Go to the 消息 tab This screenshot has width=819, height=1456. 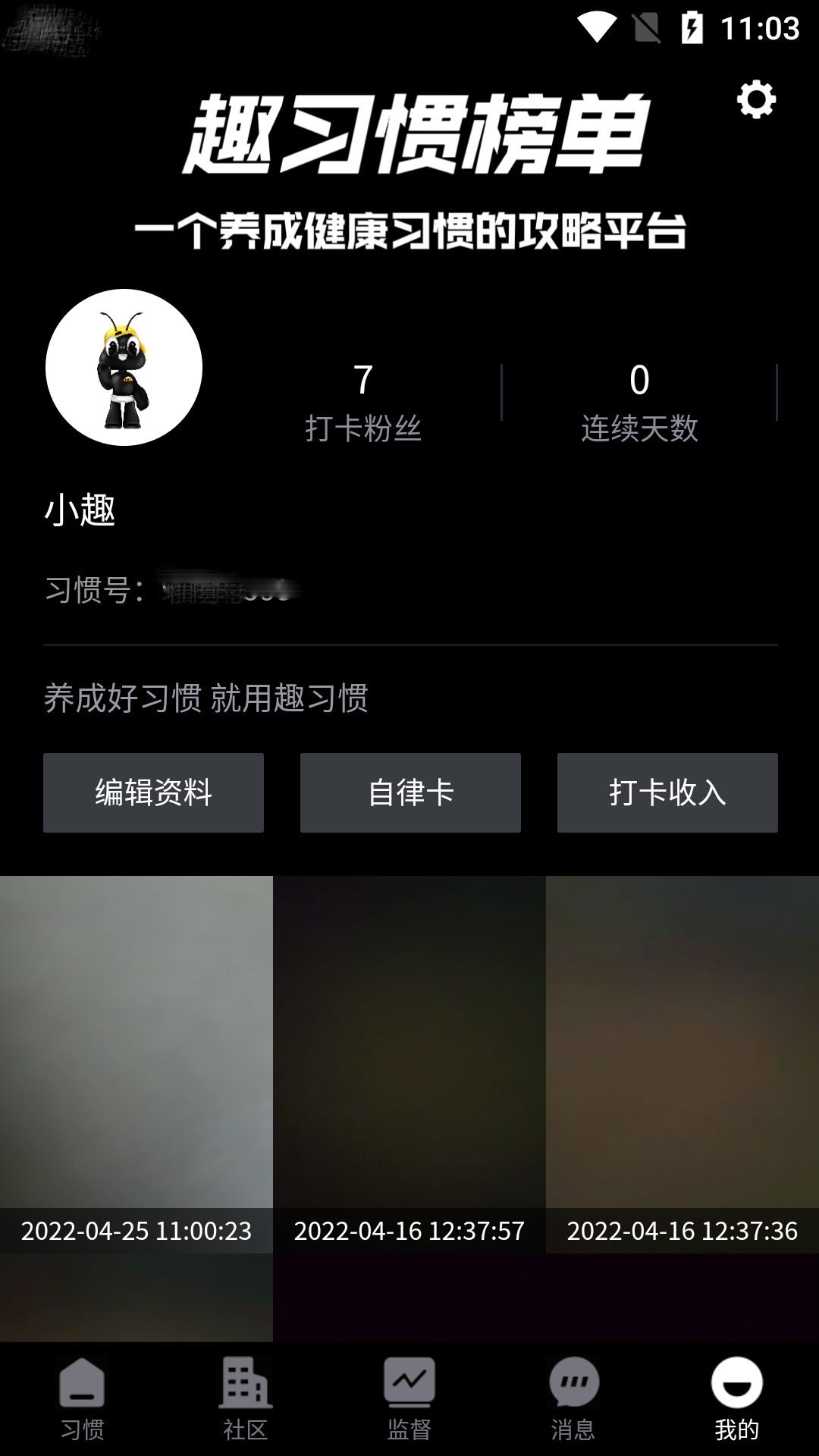pyautogui.click(x=573, y=1399)
